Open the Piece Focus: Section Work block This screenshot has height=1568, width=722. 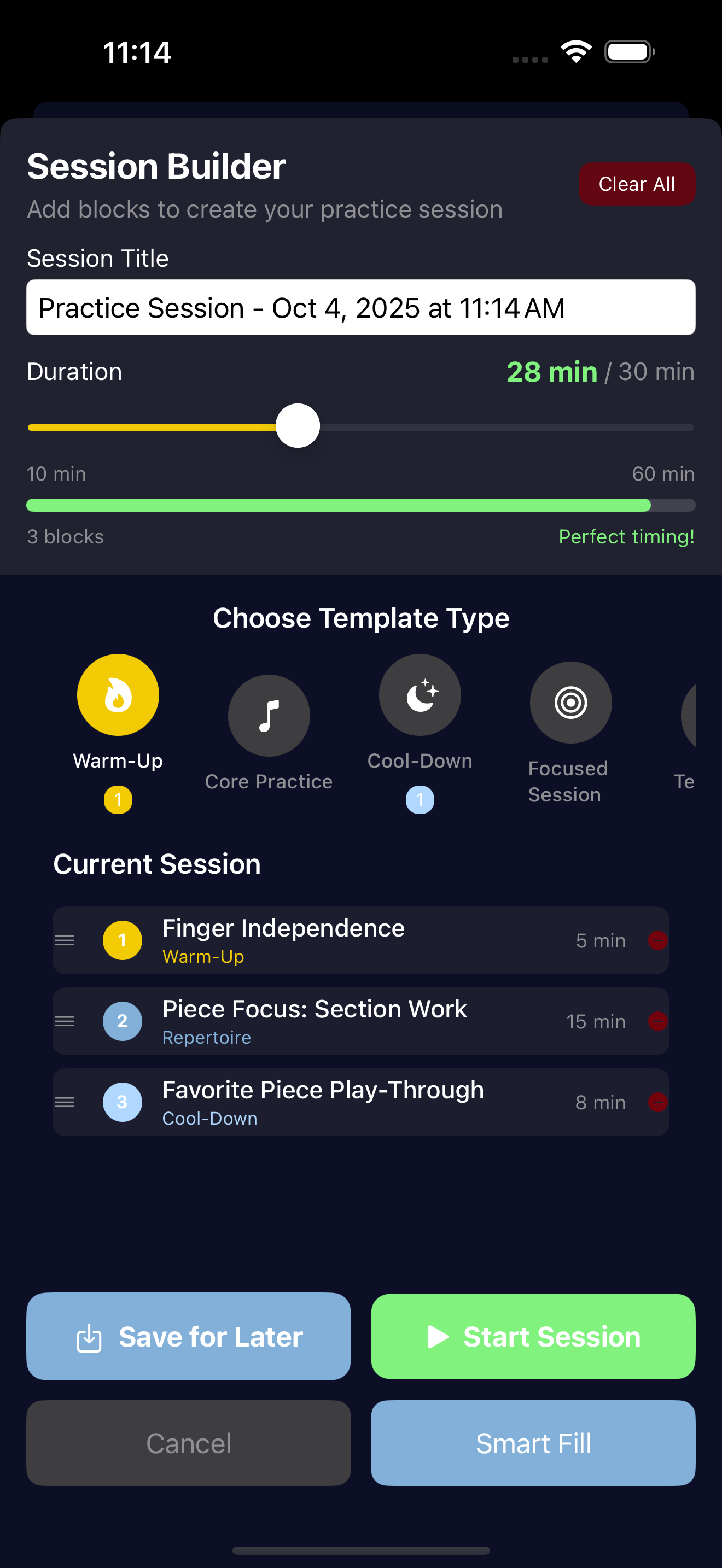(360, 1021)
